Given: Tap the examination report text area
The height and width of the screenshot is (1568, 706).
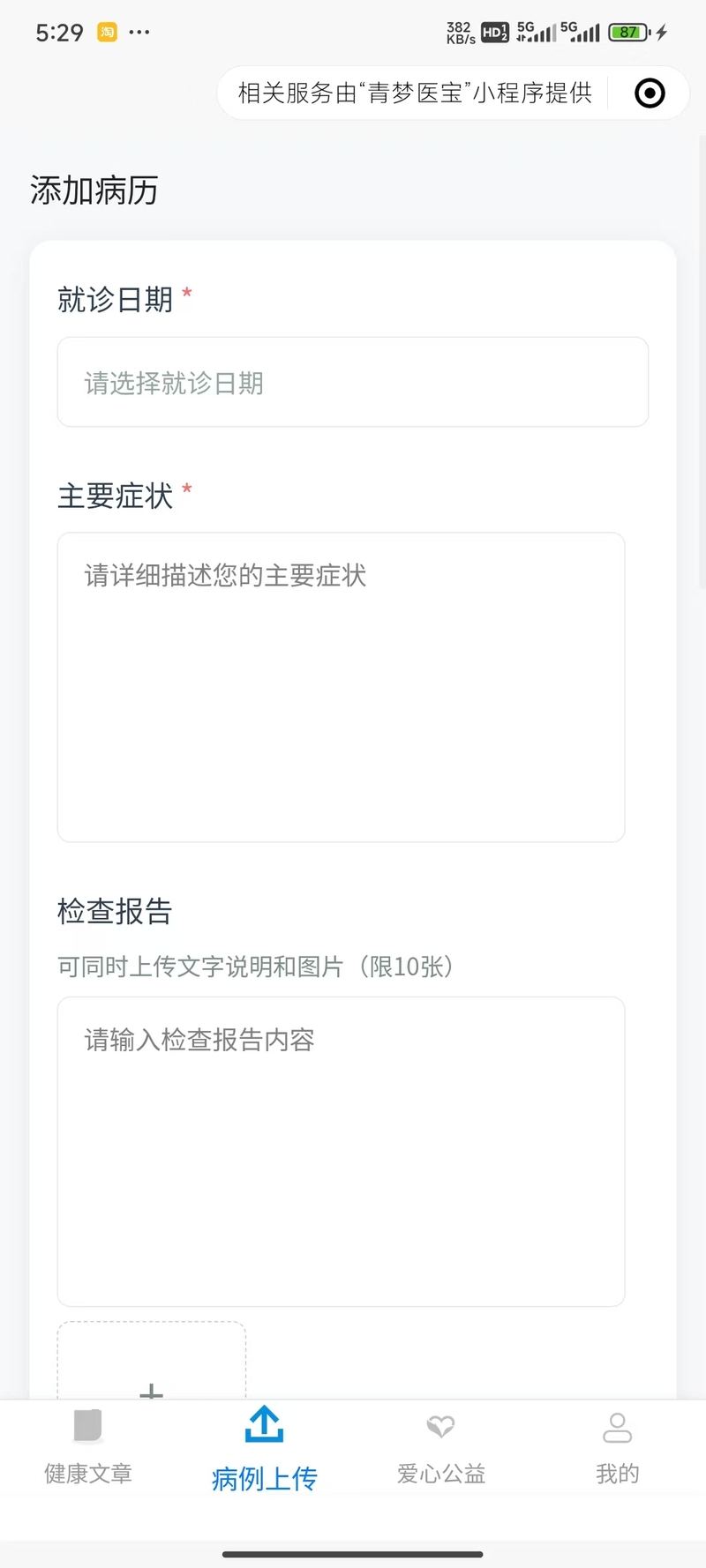Looking at the screenshot, I should click(x=341, y=1152).
